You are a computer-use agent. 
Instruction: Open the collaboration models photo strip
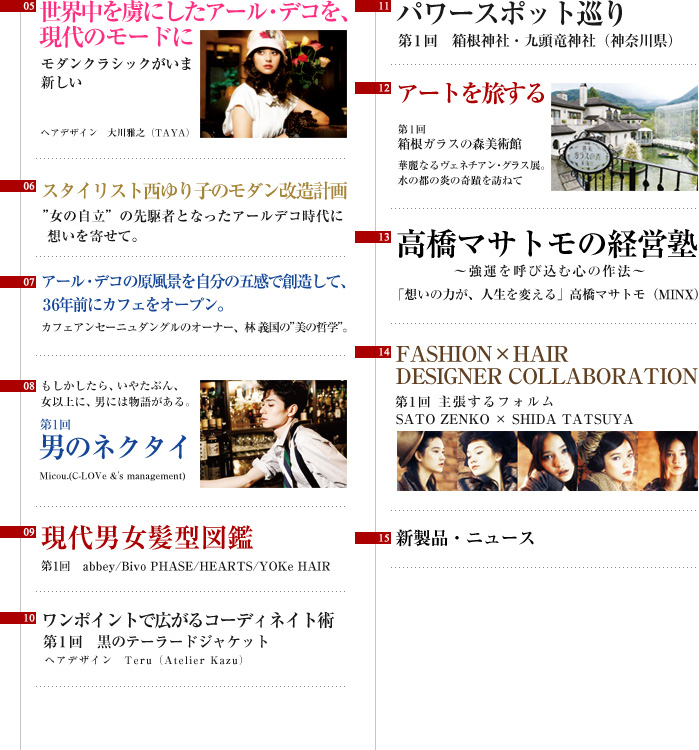[546, 461]
